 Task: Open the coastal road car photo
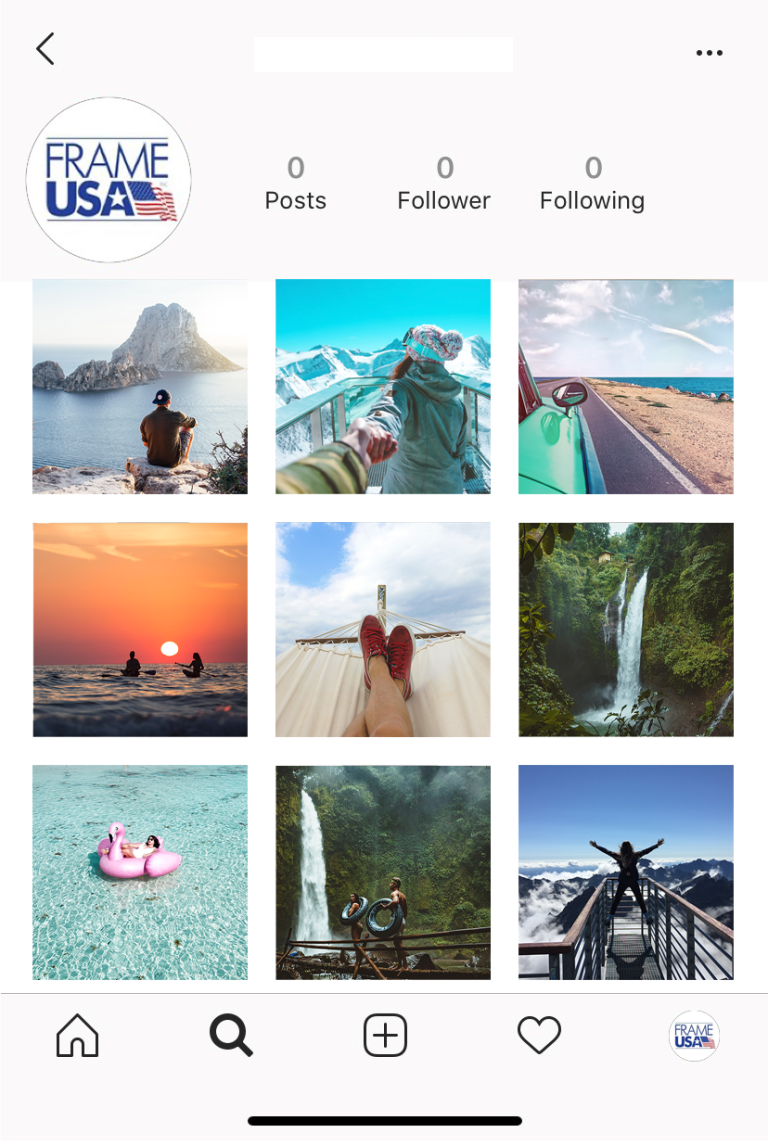click(625, 386)
